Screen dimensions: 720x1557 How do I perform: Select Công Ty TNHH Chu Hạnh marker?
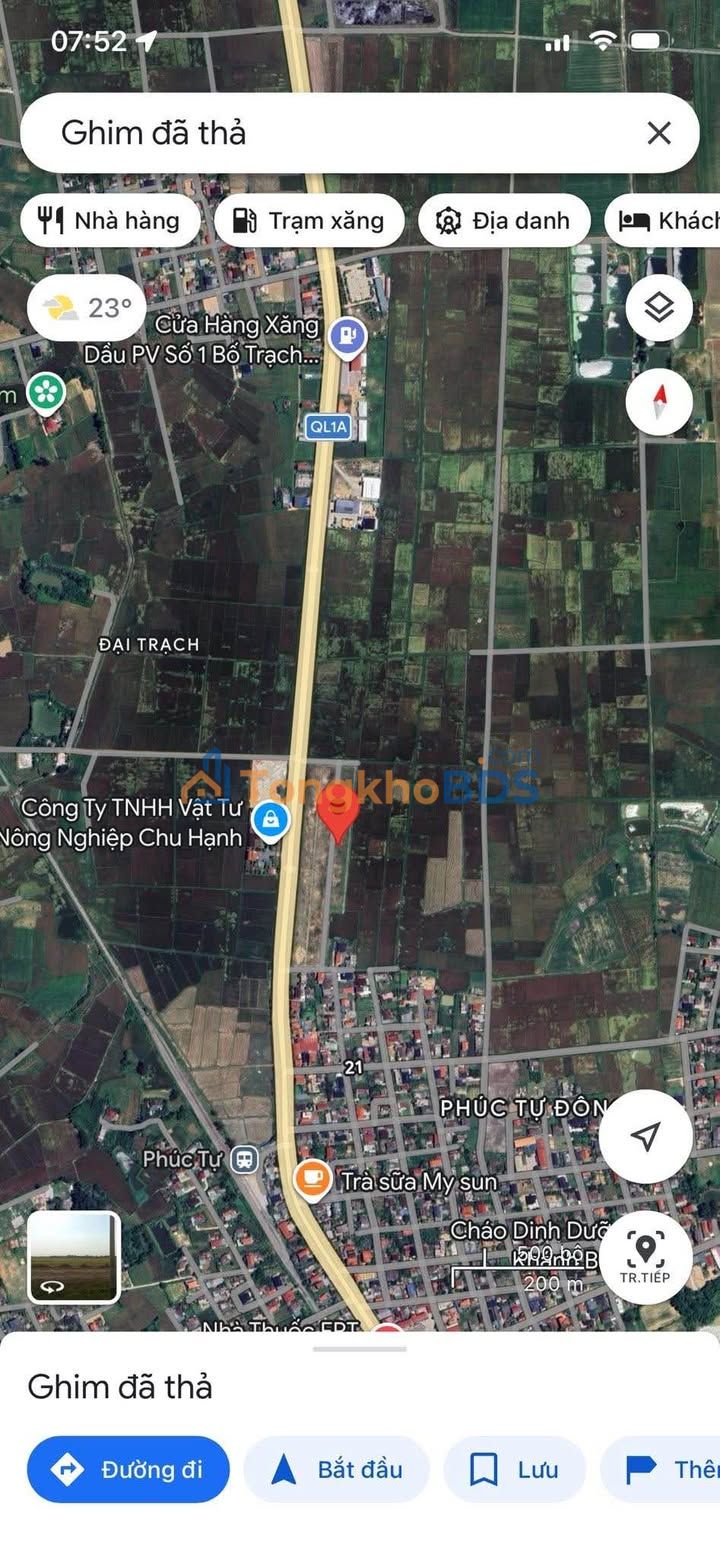[269, 821]
